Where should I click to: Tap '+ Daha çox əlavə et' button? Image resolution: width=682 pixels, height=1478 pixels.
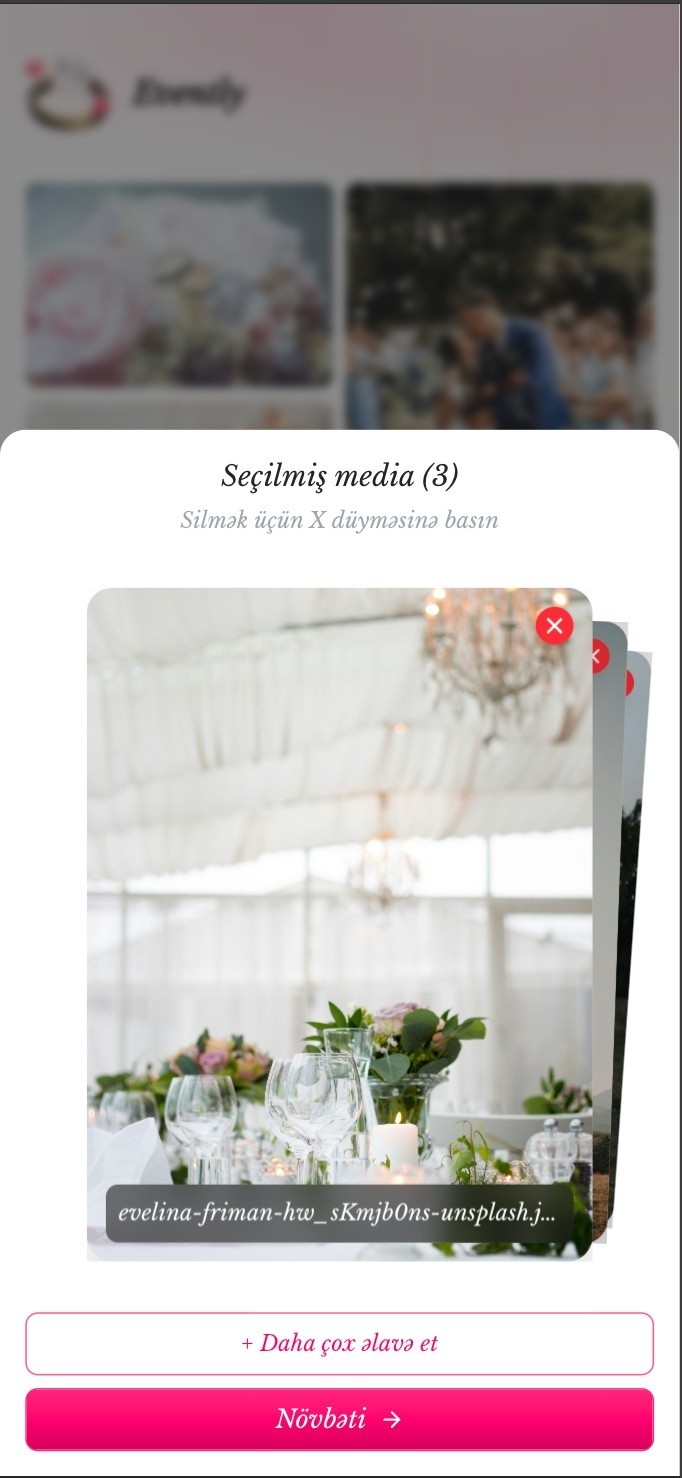(339, 1343)
